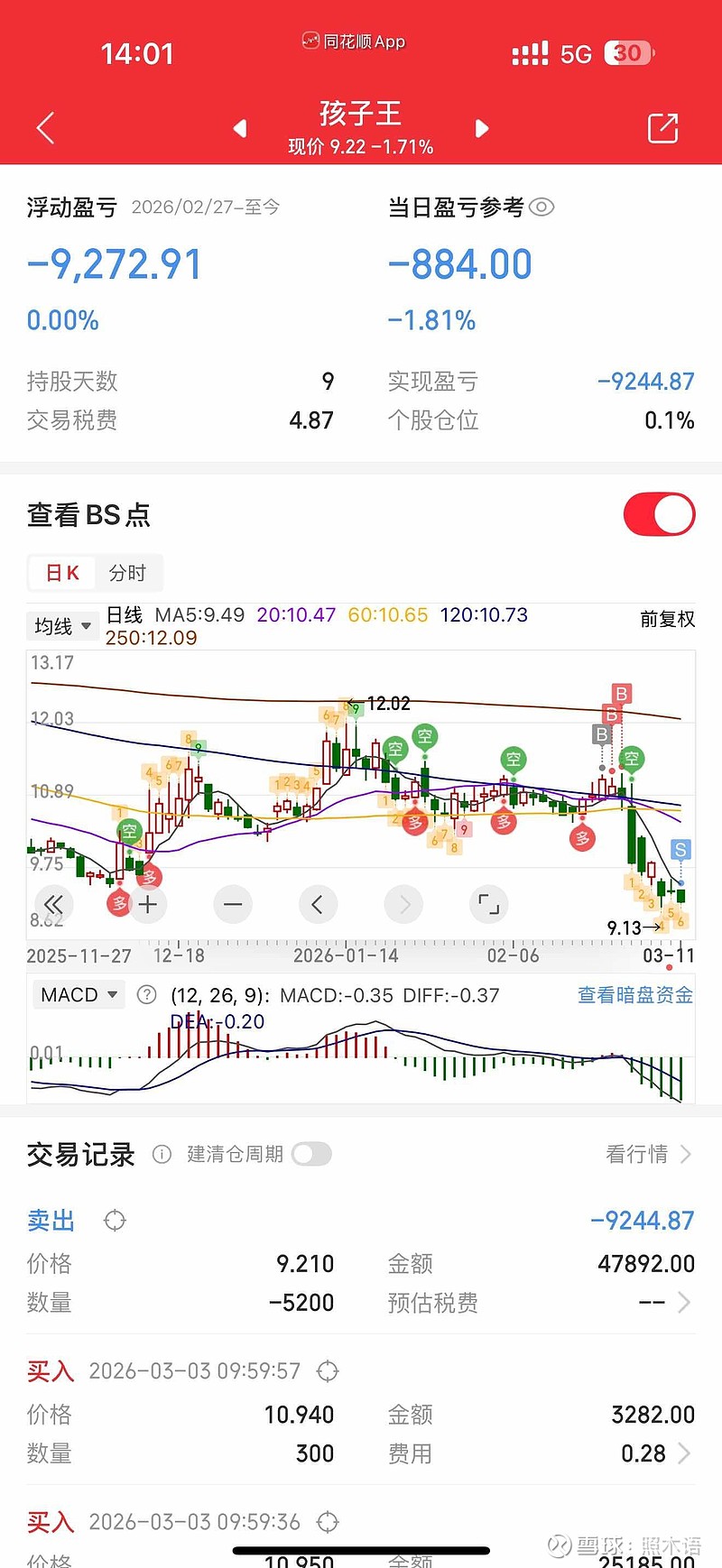Open the 查看暗盘资金 link
The height and width of the screenshot is (1568, 722).
[x=635, y=995]
